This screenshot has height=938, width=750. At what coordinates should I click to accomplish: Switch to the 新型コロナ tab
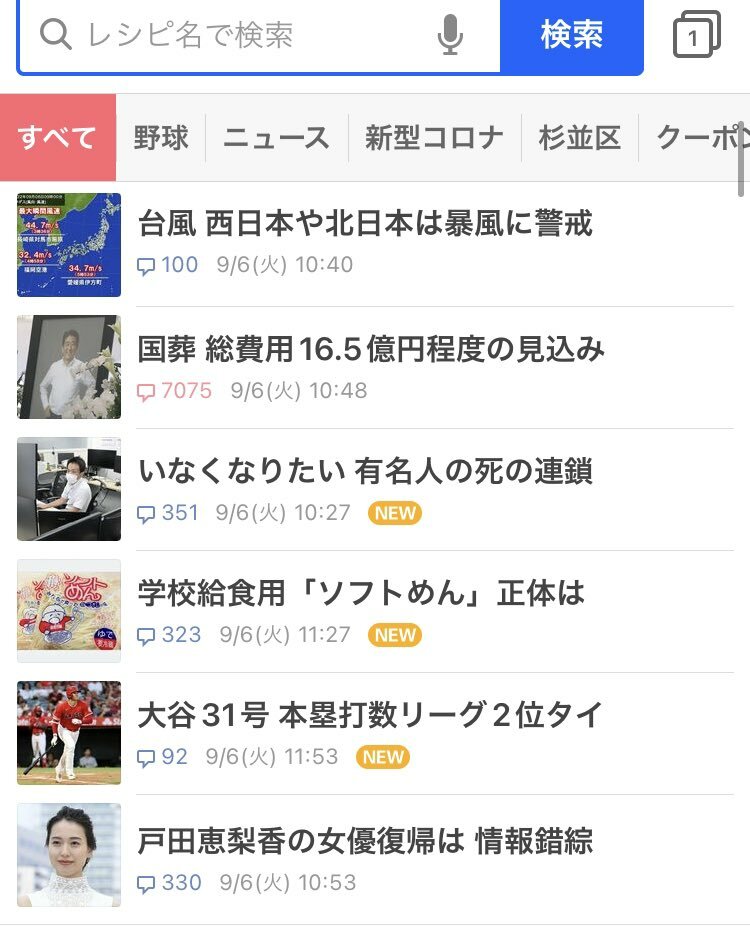(434, 138)
